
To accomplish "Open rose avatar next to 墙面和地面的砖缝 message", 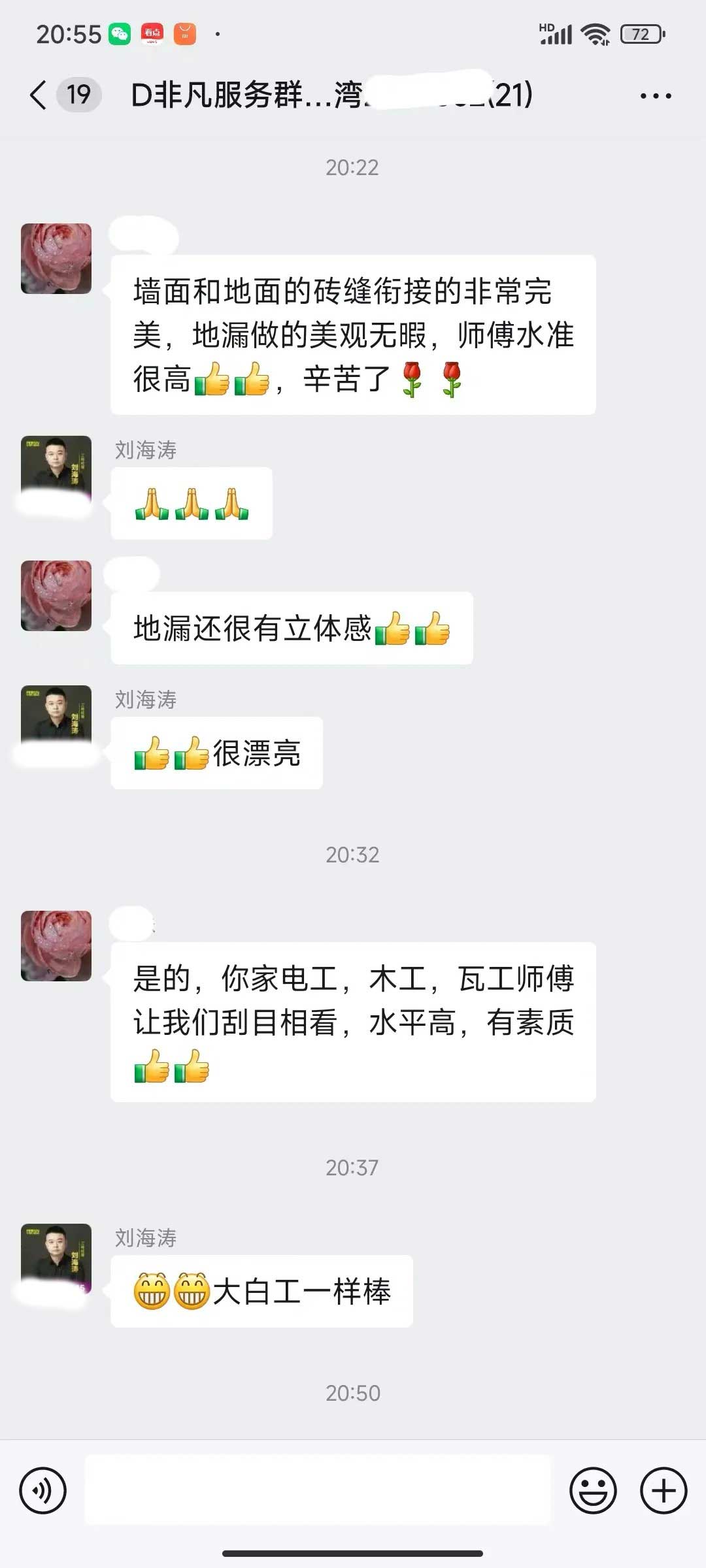I will coord(56,259).
